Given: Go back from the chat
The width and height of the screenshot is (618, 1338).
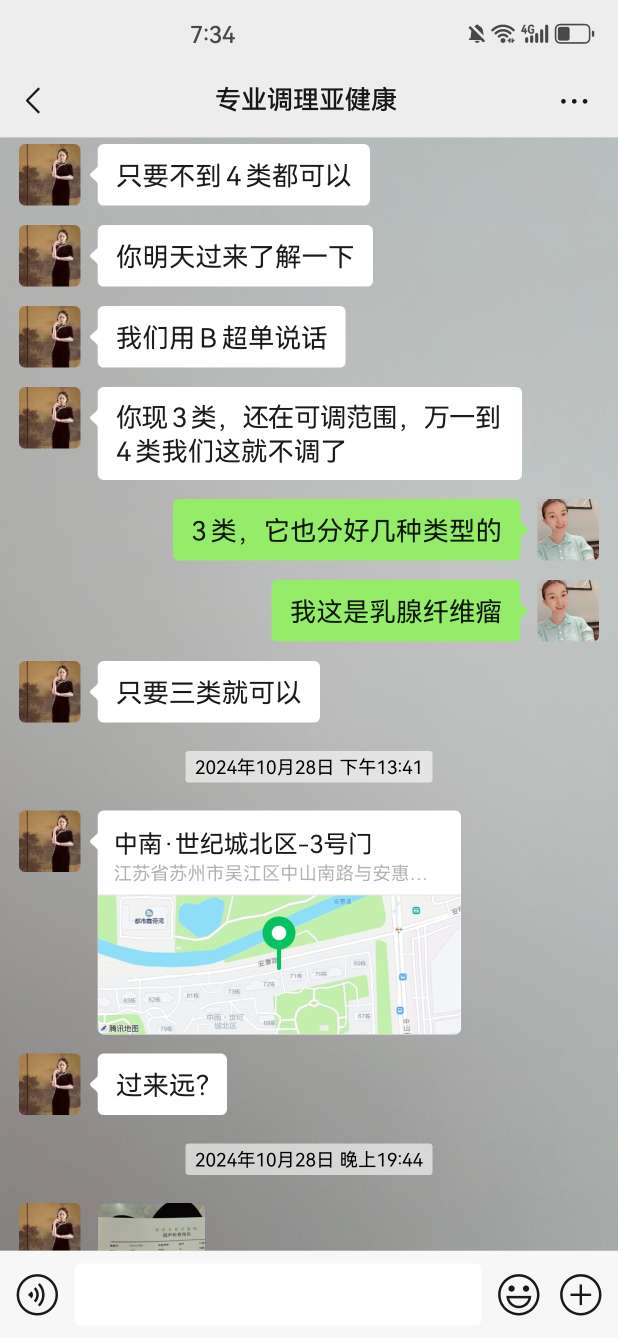Looking at the screenshot, I should tap(33, 100).
